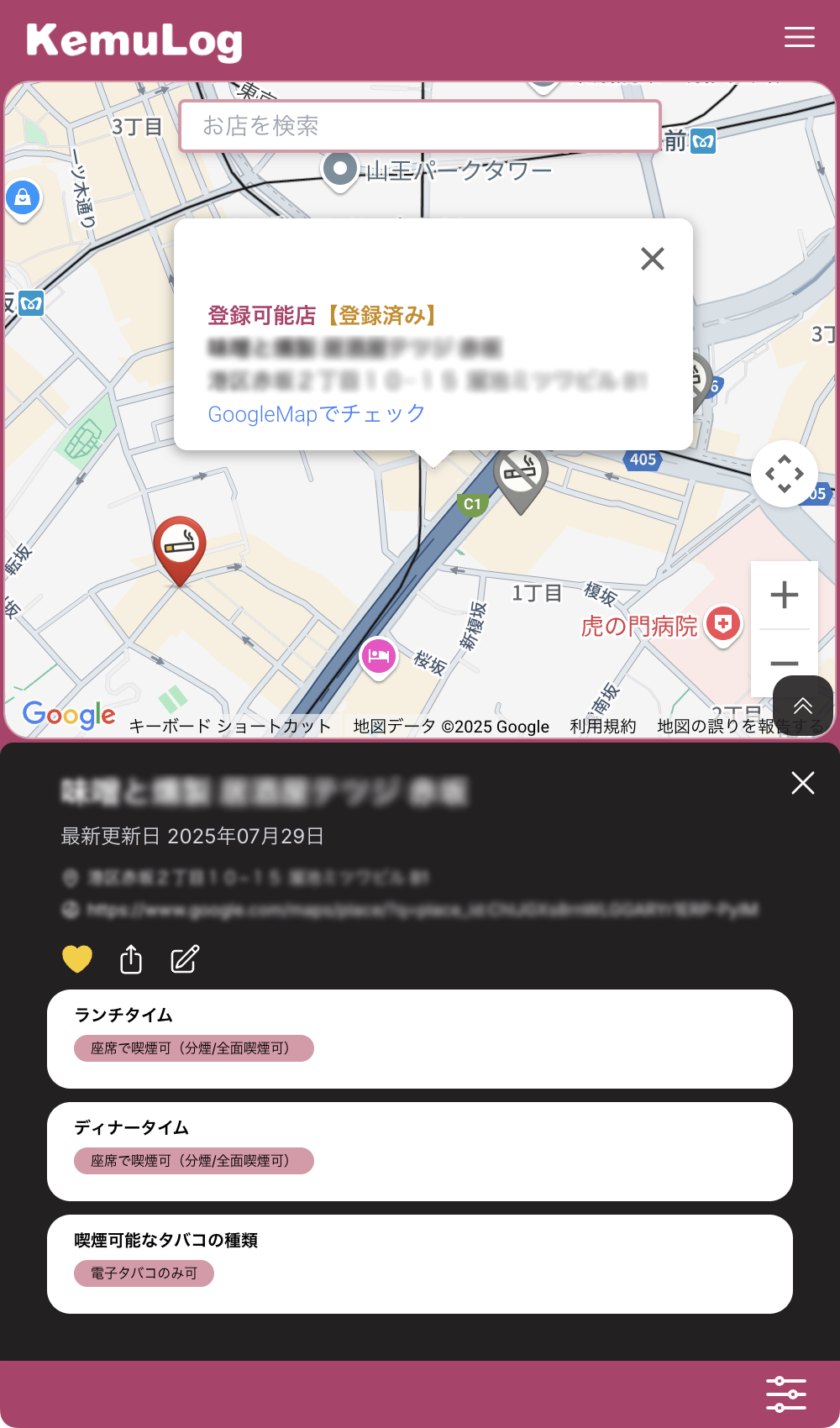Tap the pink hotel map marker

[x=378, y=655]
